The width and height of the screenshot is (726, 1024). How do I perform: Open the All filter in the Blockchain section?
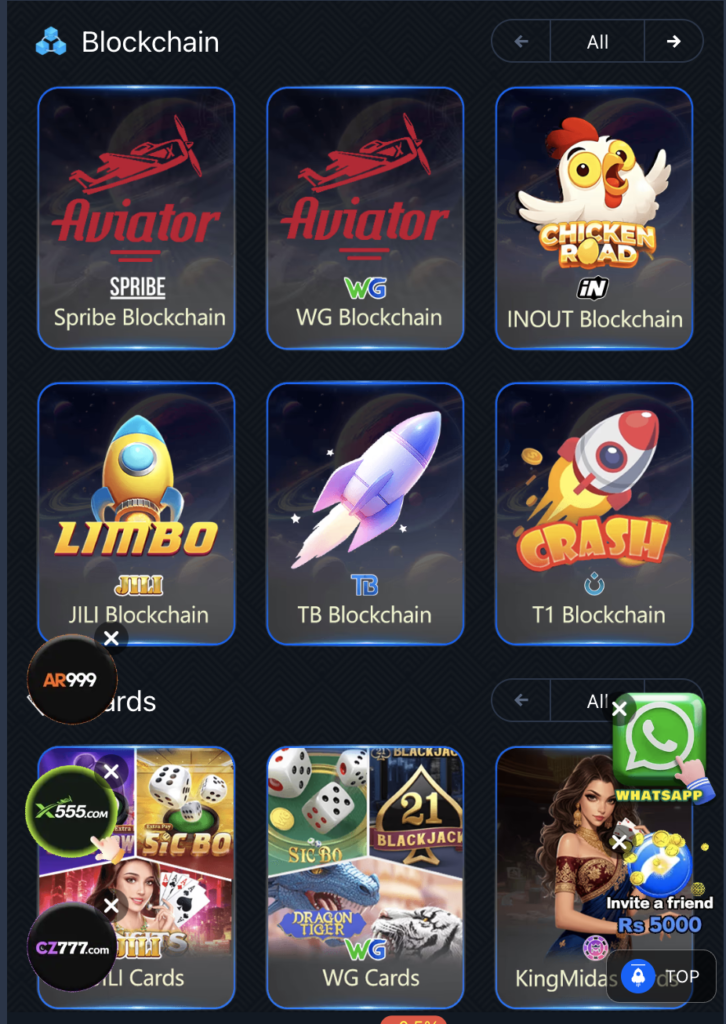tap(597, 42)
